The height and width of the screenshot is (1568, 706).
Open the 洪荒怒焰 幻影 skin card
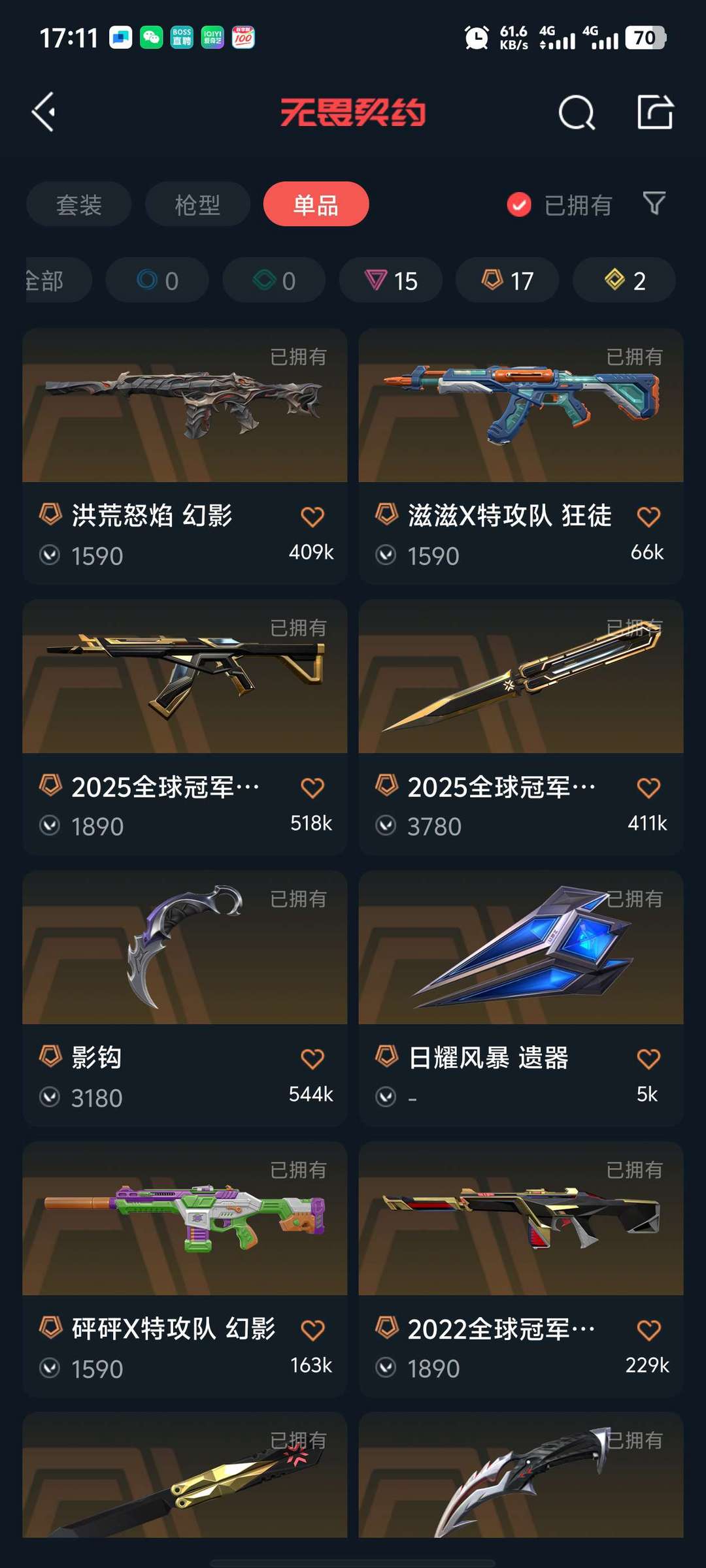(184, 406)
